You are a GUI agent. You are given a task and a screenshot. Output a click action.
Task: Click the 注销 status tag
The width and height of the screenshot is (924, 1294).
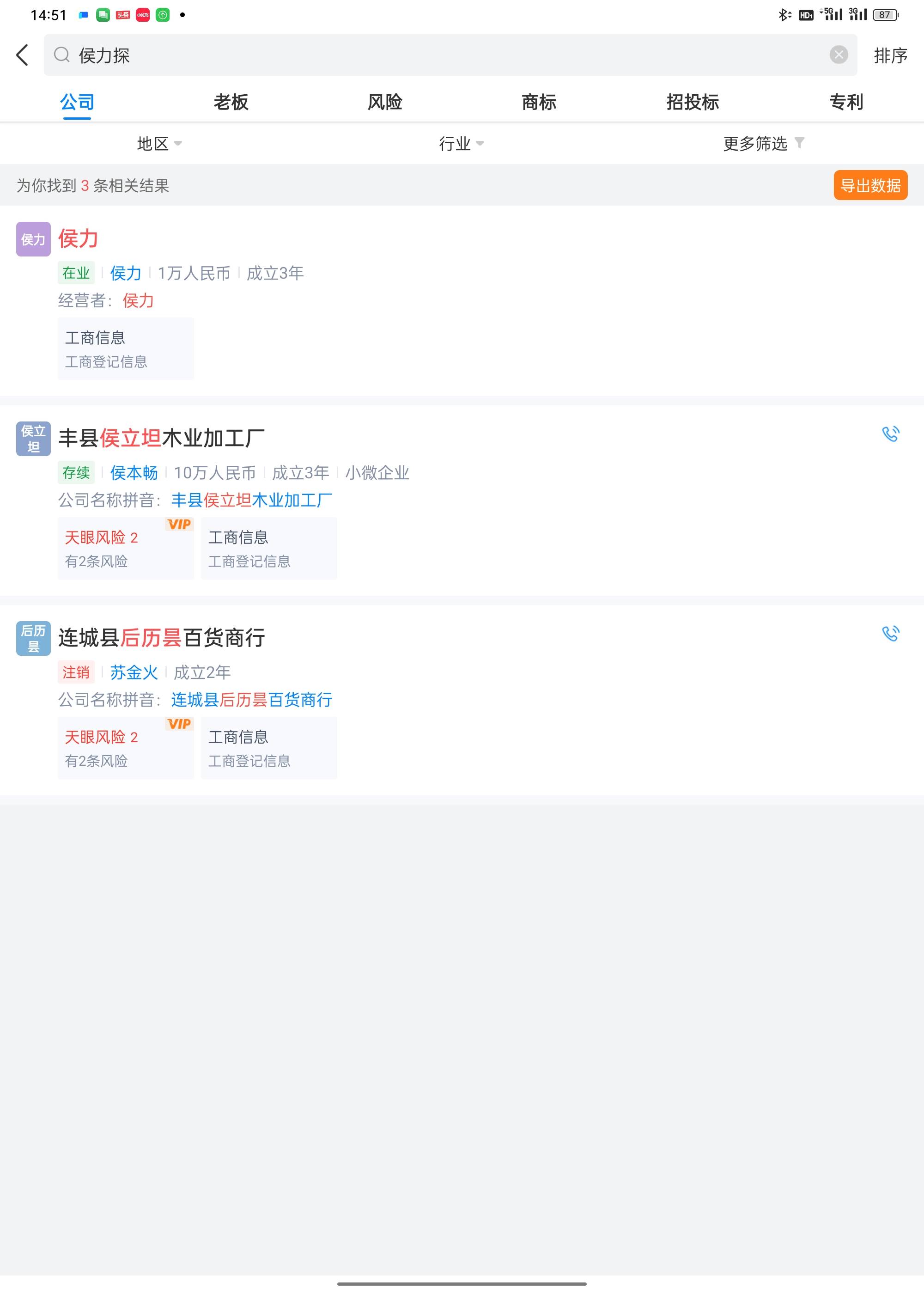pyautogui.click(x=76, y=672)
